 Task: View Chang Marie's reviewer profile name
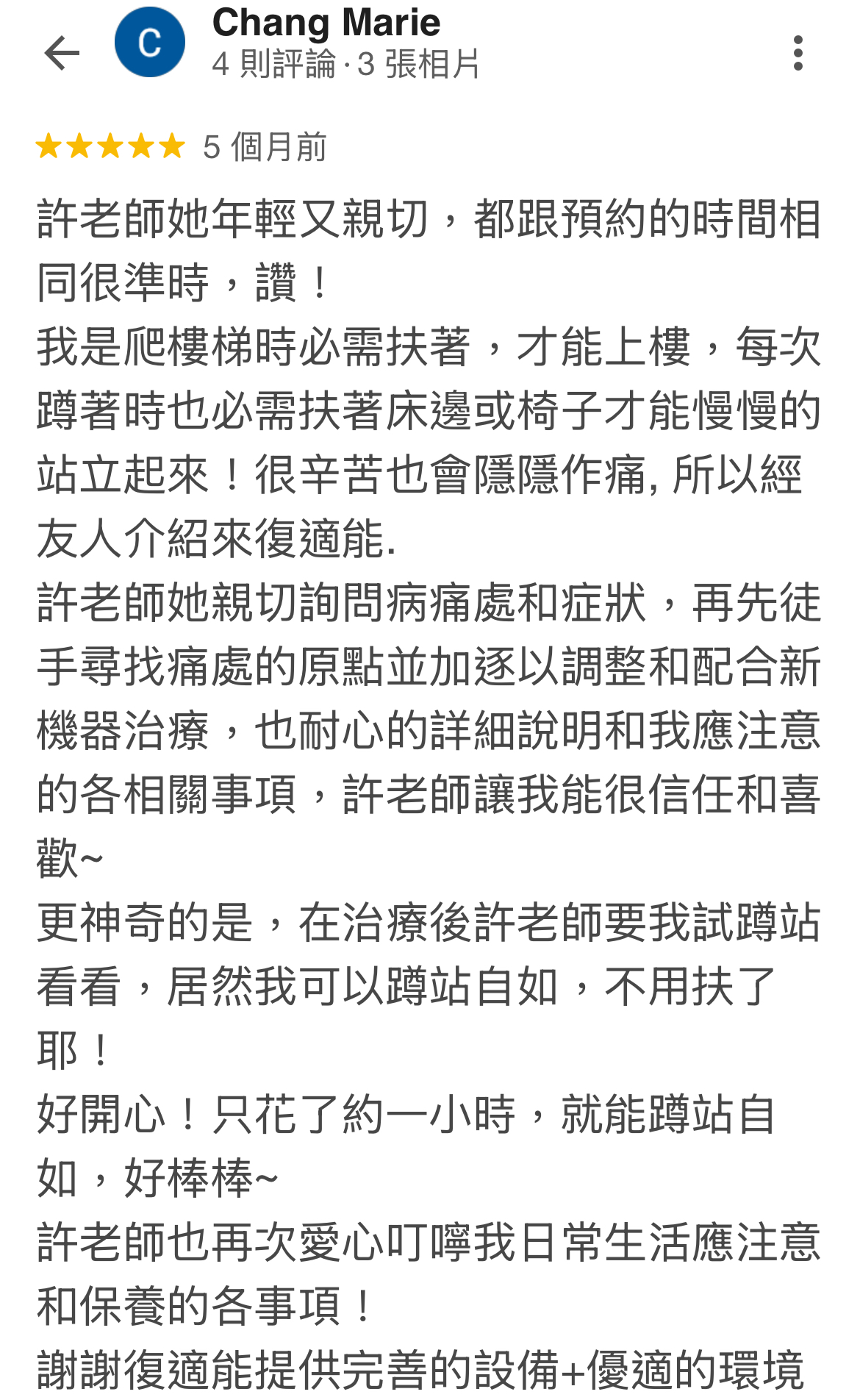326,22
